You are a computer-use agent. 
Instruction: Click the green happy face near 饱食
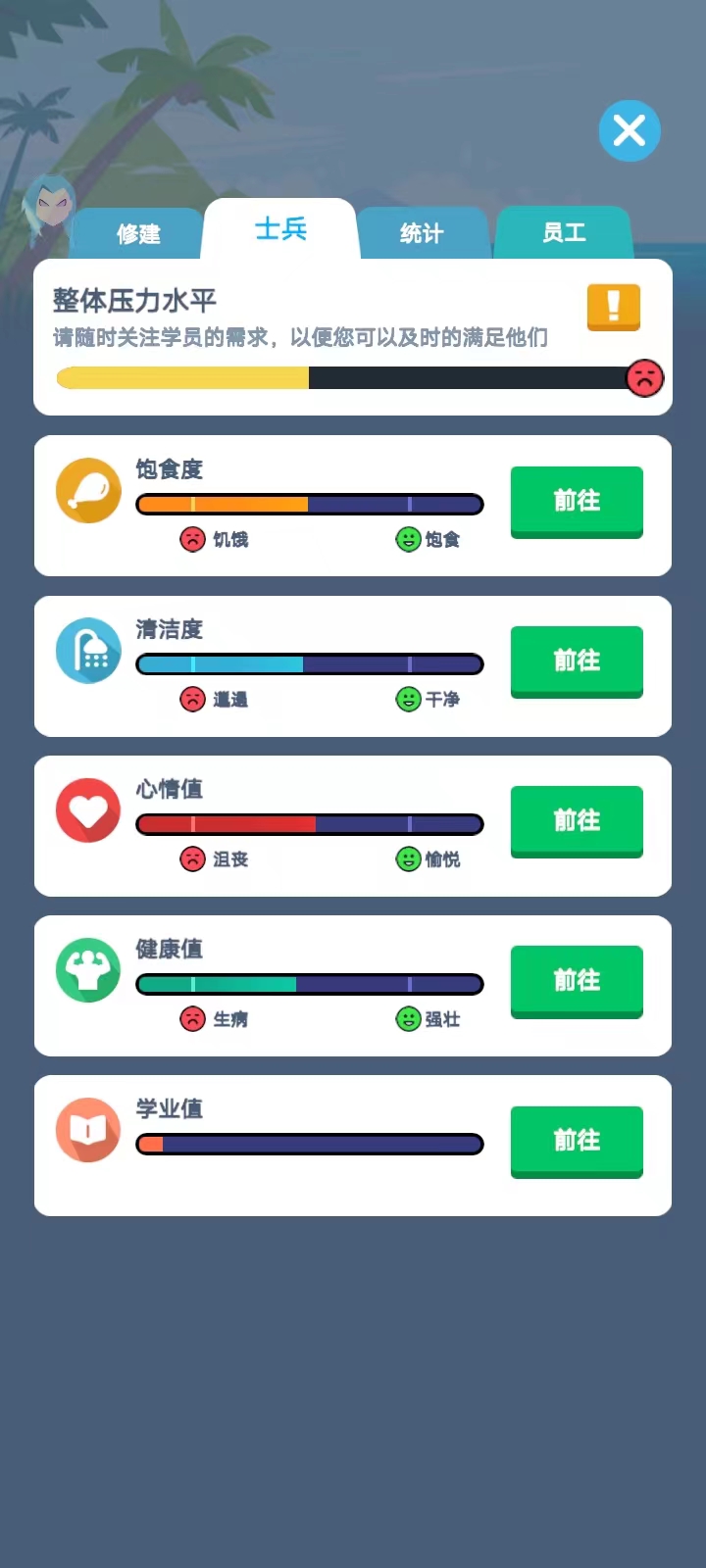409,539
